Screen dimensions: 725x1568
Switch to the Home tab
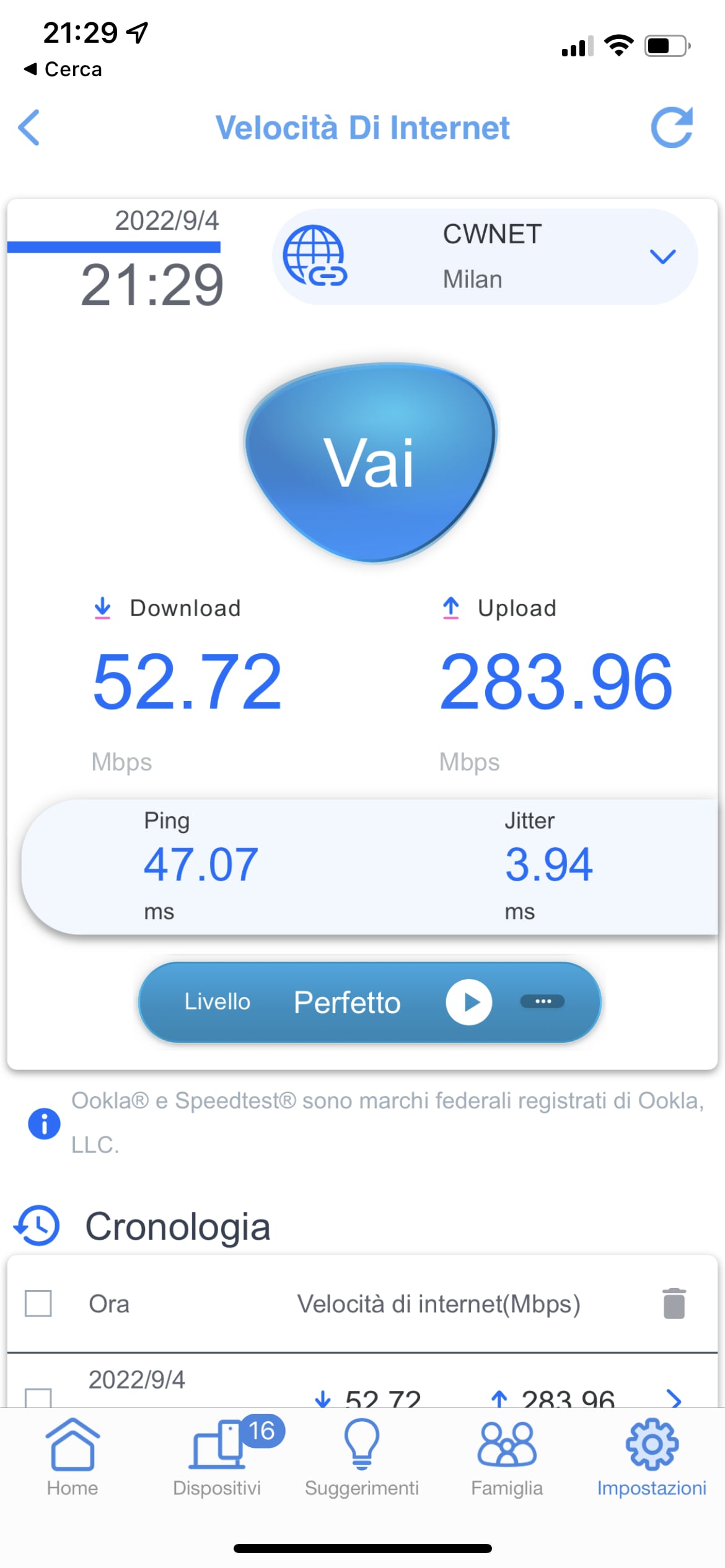(x=72, y=1457)
